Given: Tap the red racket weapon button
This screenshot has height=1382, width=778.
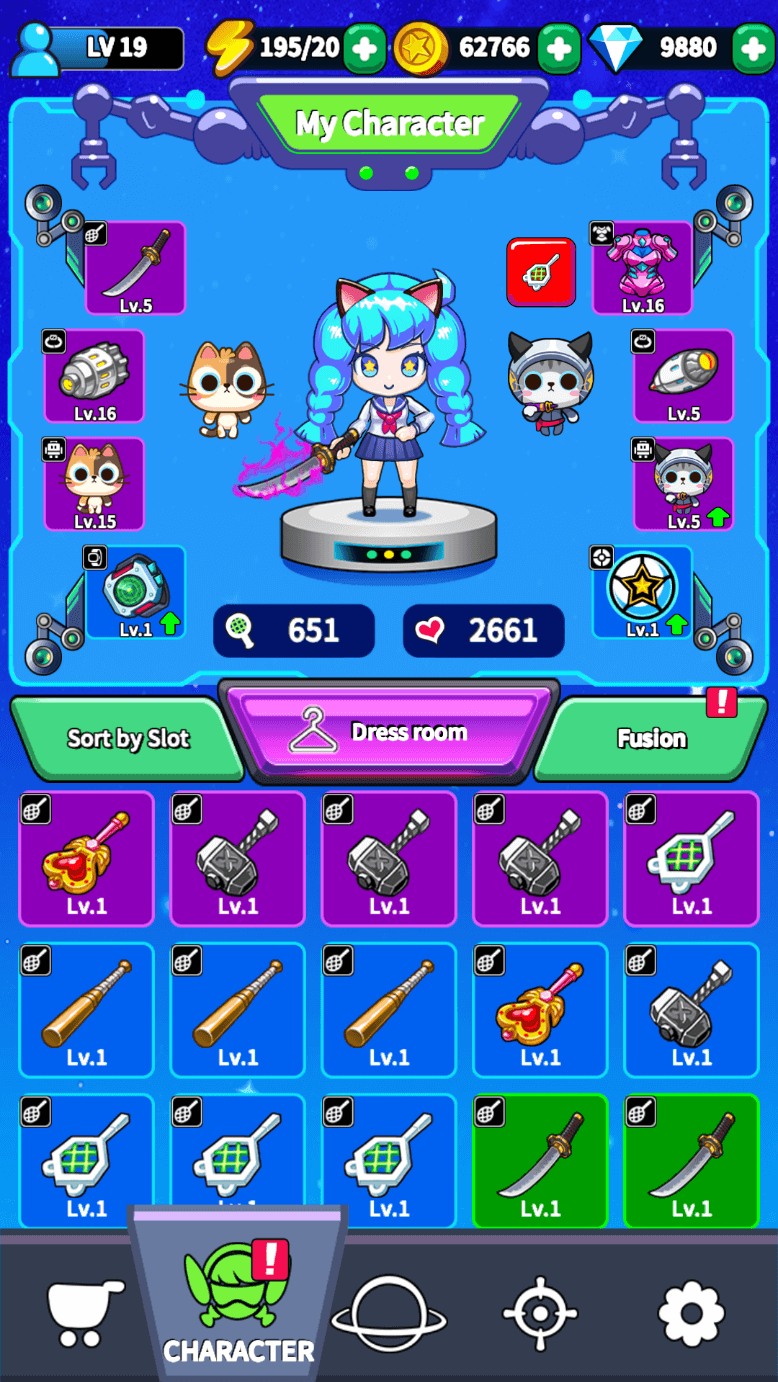Looking at the screenshot, I should (540, 271).
